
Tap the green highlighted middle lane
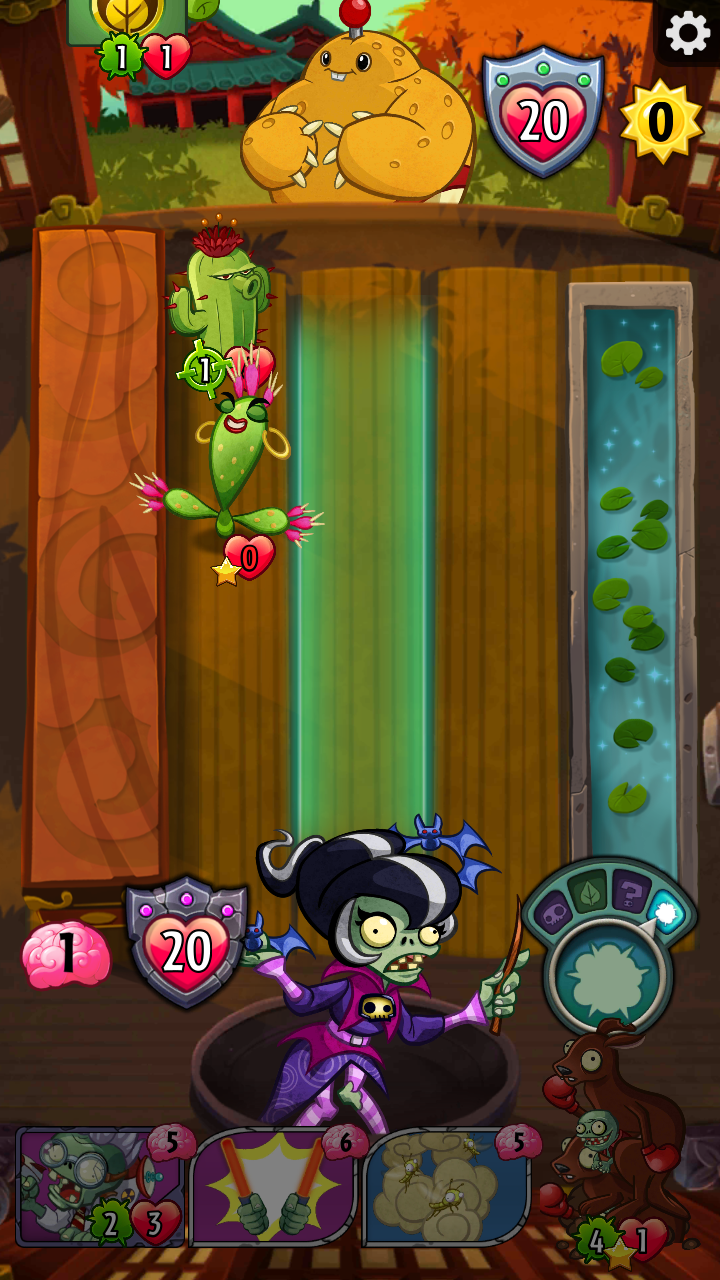pos(362,560)
